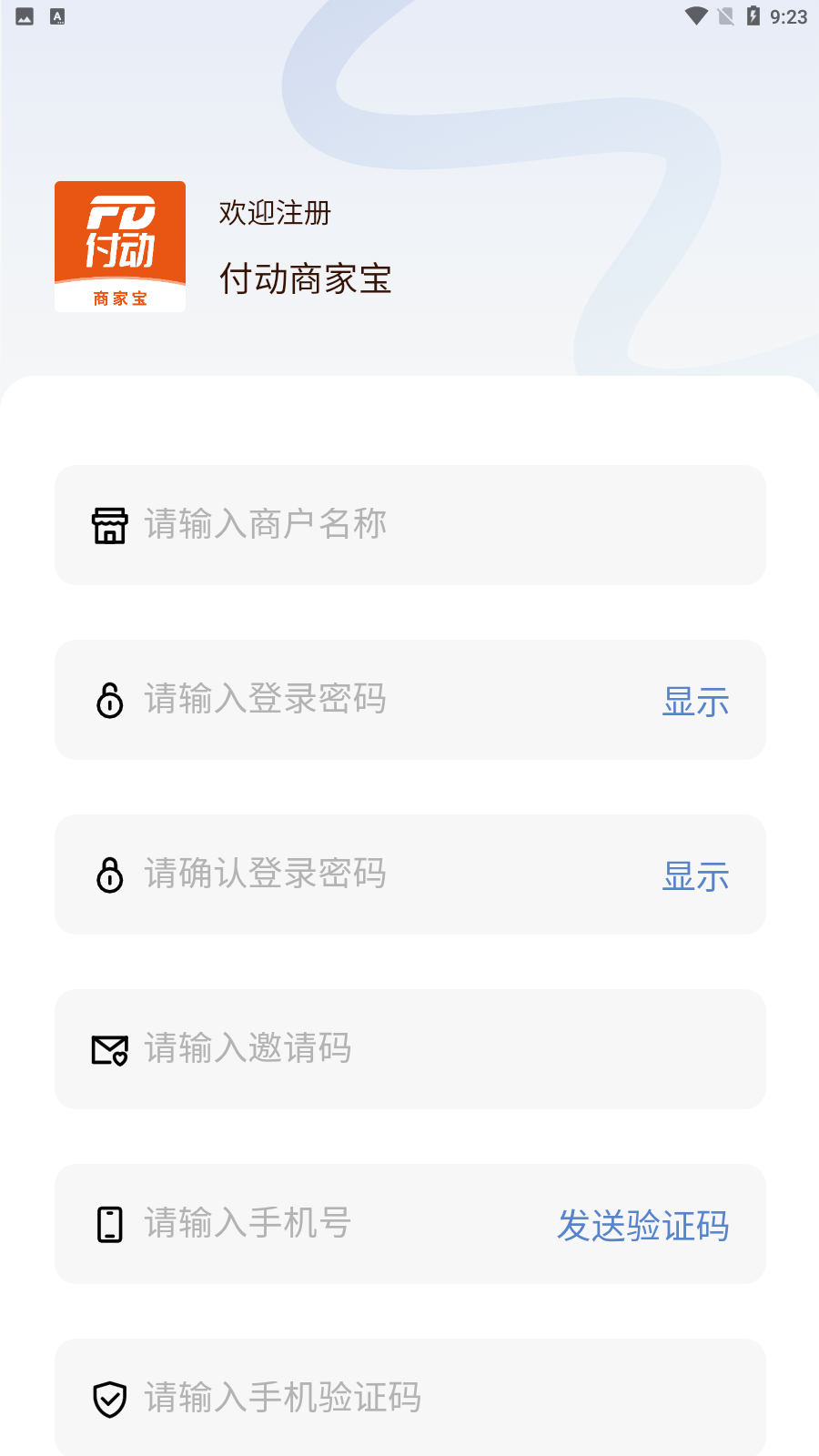Send verification code (发送验证码)
819x1456 pixels.
(642, 1226)
